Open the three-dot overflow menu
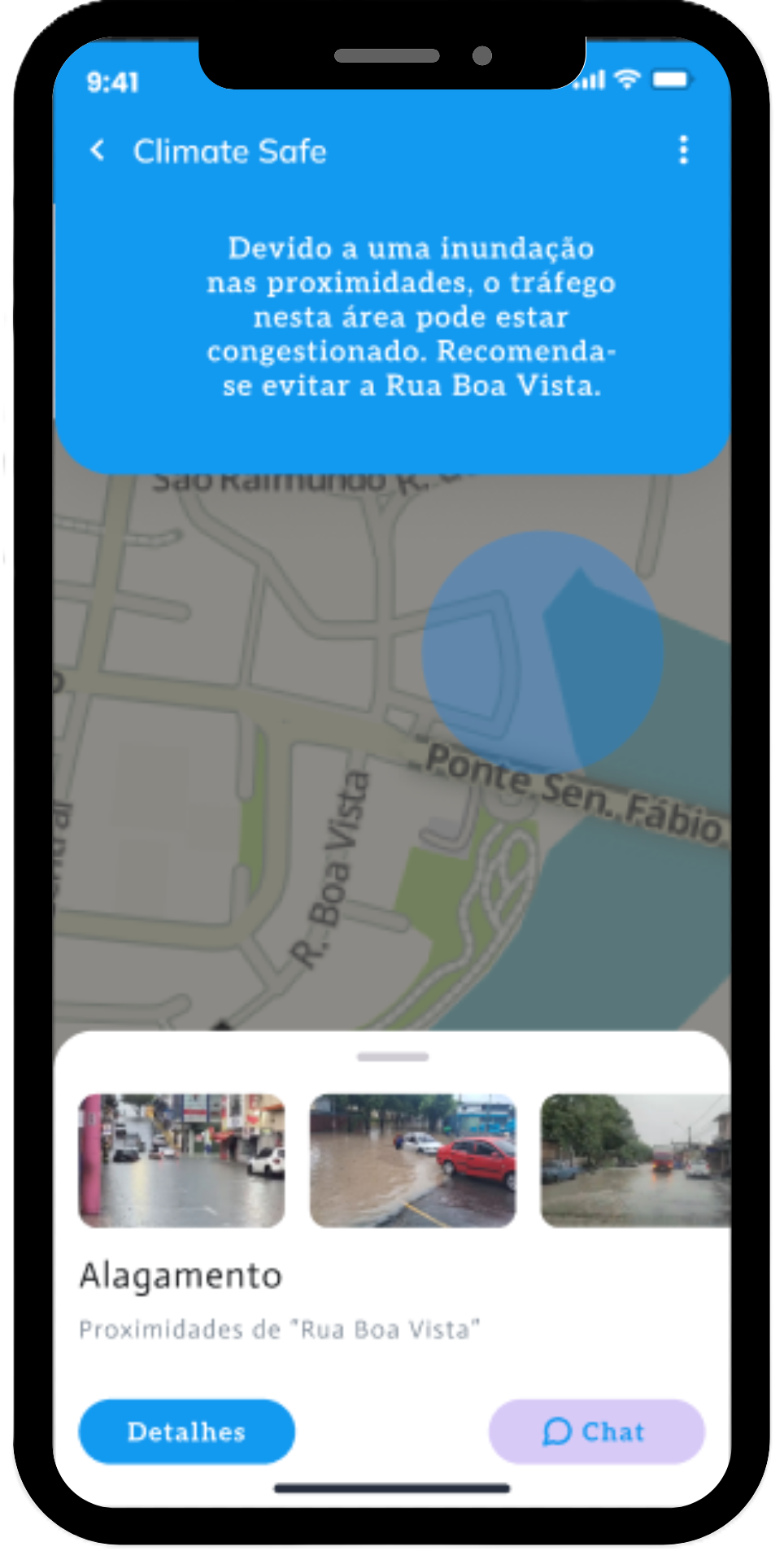The height and width of the screenshot is (1551, 784). (x=683, y=150)
